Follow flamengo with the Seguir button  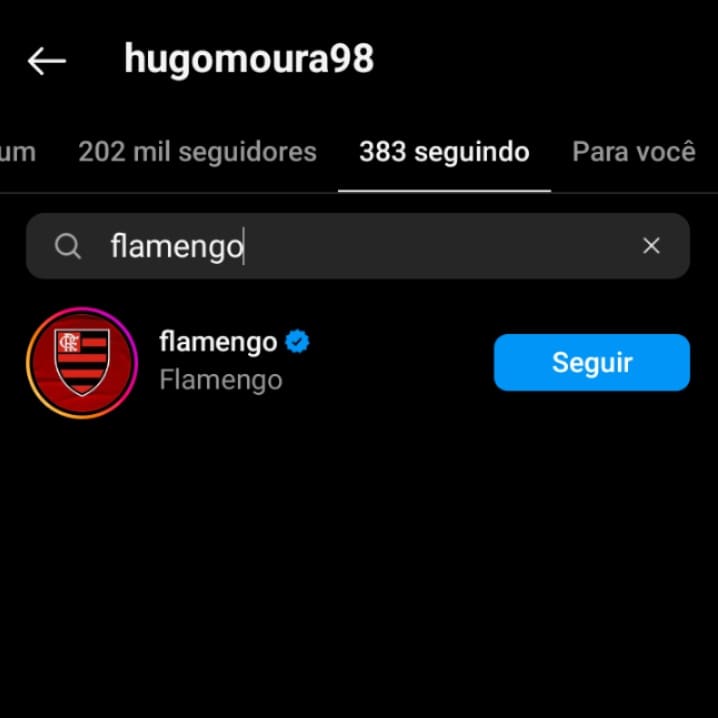coord(591,362)
